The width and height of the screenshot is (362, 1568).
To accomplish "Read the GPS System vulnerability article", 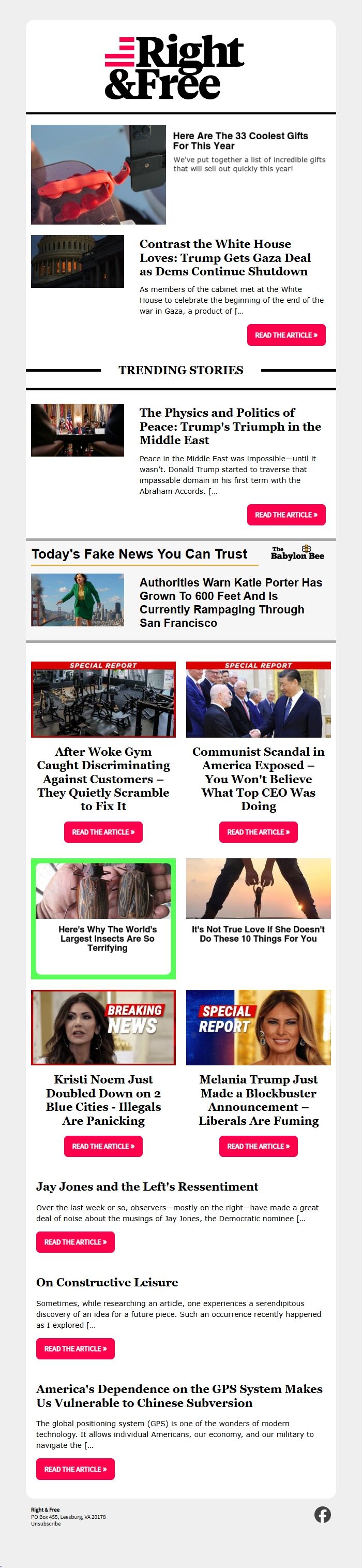I will (75, 1469).
